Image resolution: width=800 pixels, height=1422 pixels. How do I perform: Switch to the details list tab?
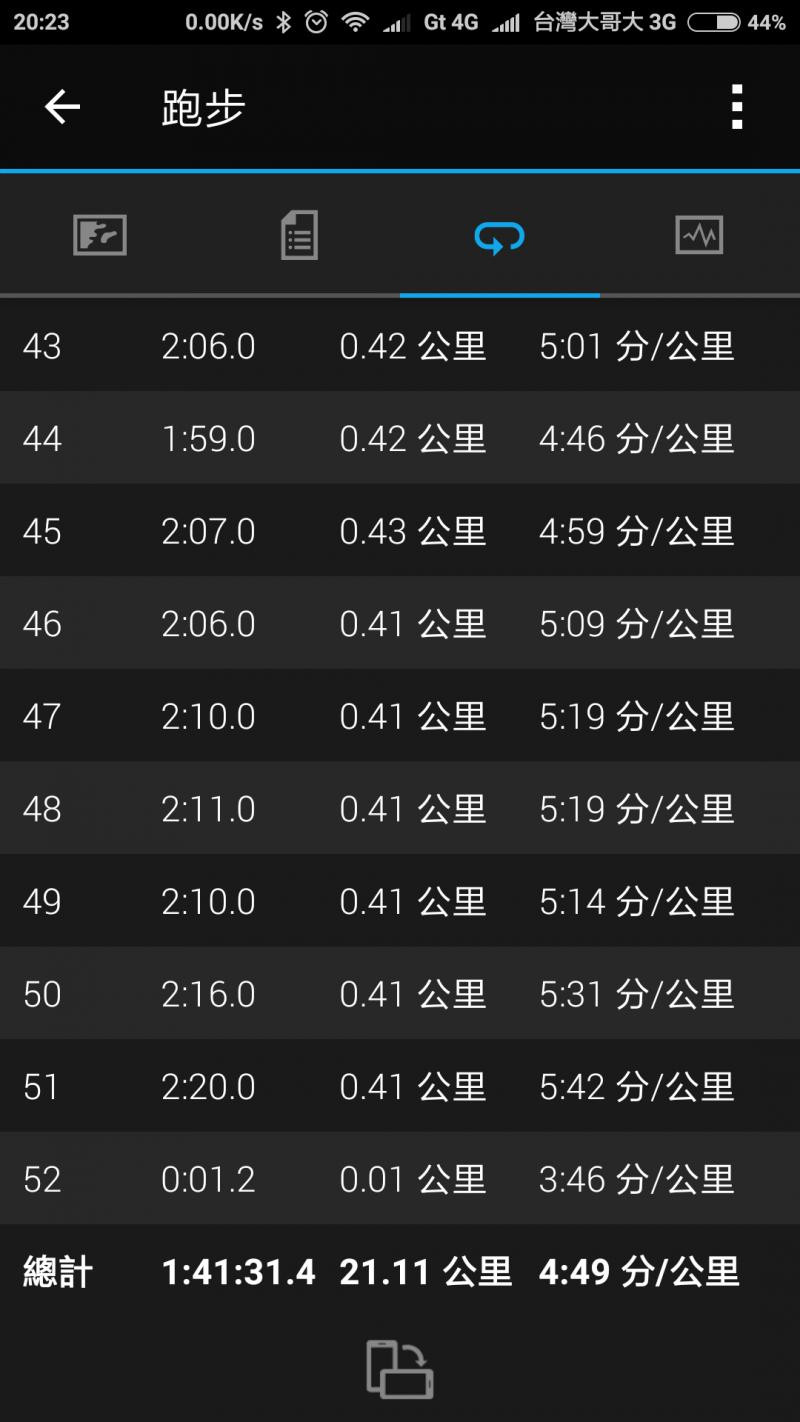click(299, 236)
